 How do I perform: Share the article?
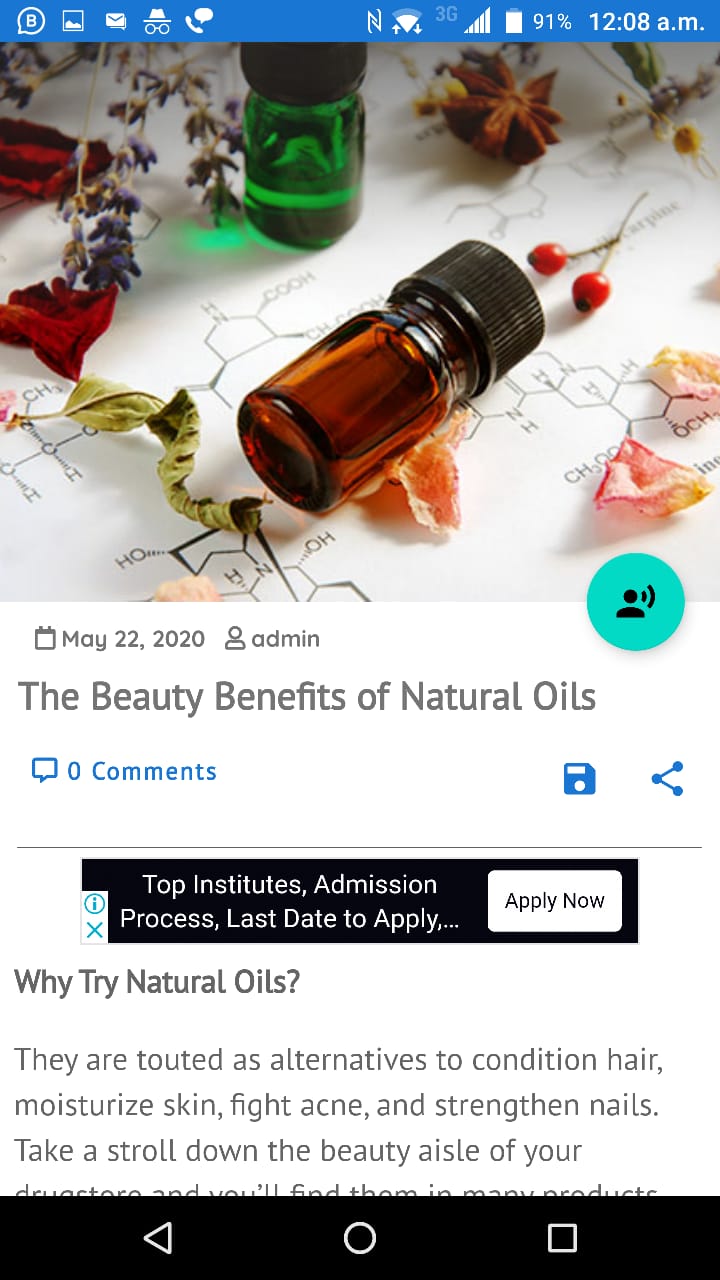(667, 778)
